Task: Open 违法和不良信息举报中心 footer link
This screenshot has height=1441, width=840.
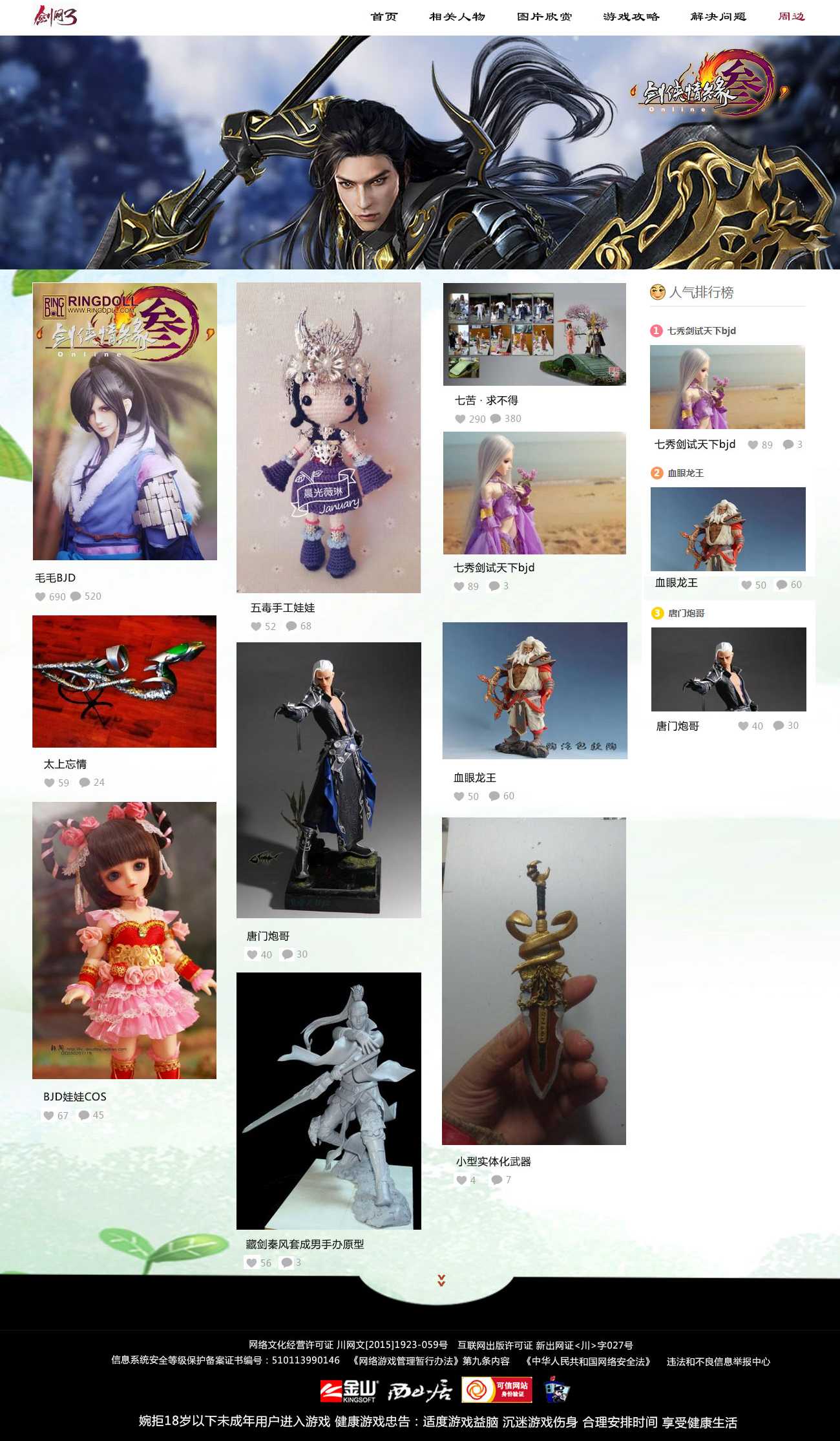Action: (718, 1362)
